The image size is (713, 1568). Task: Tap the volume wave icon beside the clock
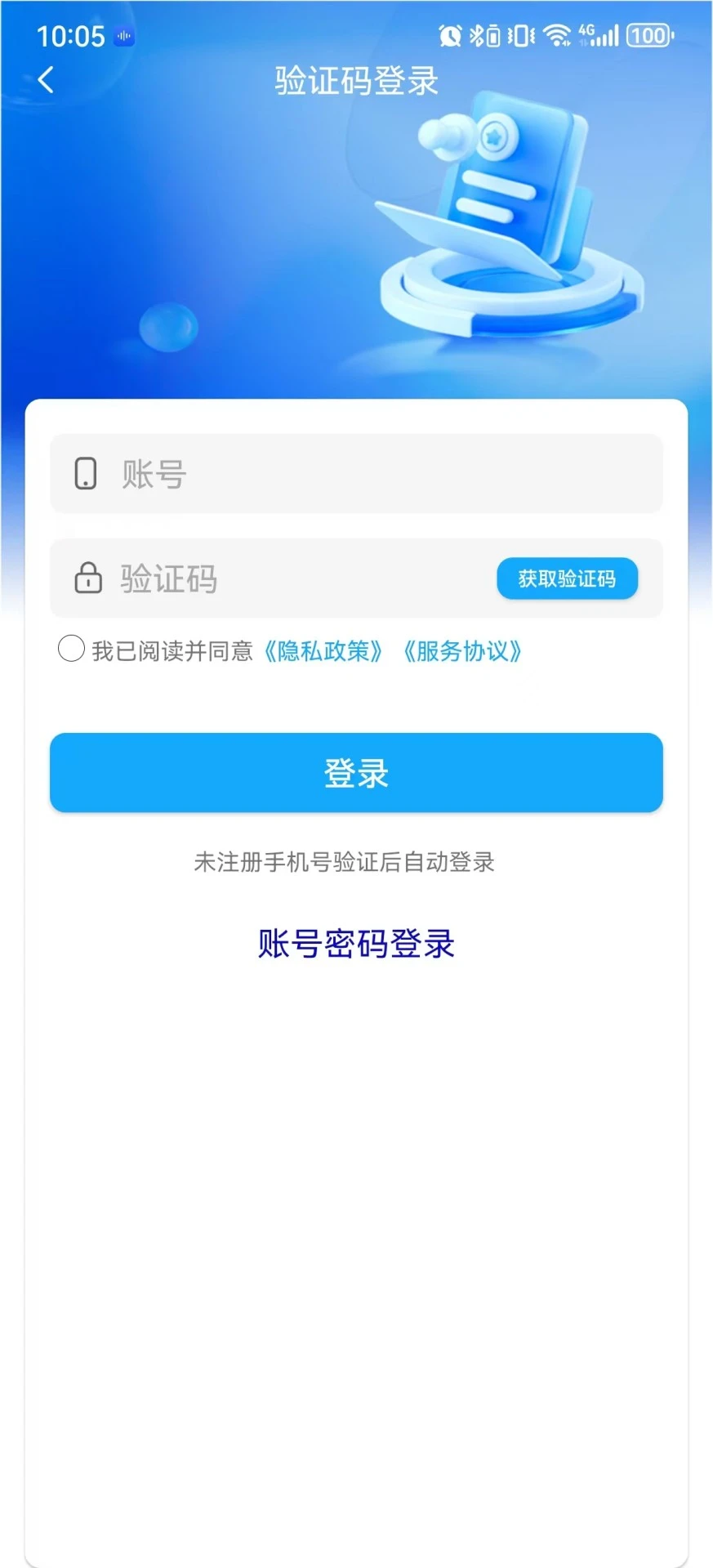[123, 37]
